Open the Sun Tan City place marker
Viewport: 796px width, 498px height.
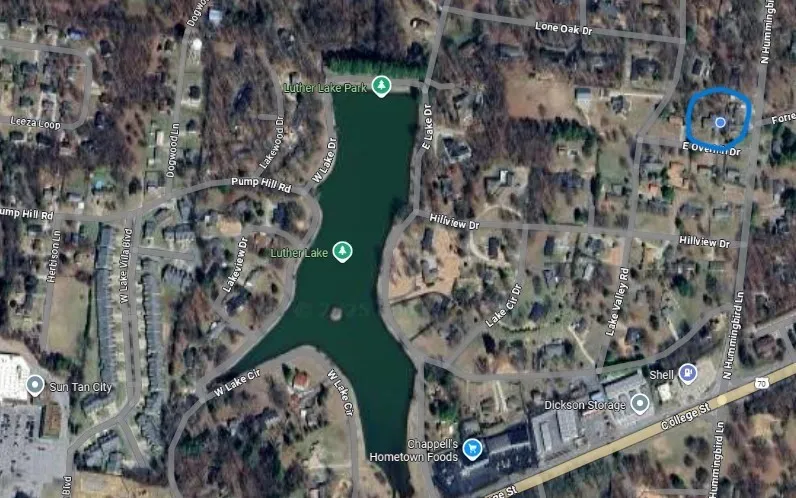35,385
